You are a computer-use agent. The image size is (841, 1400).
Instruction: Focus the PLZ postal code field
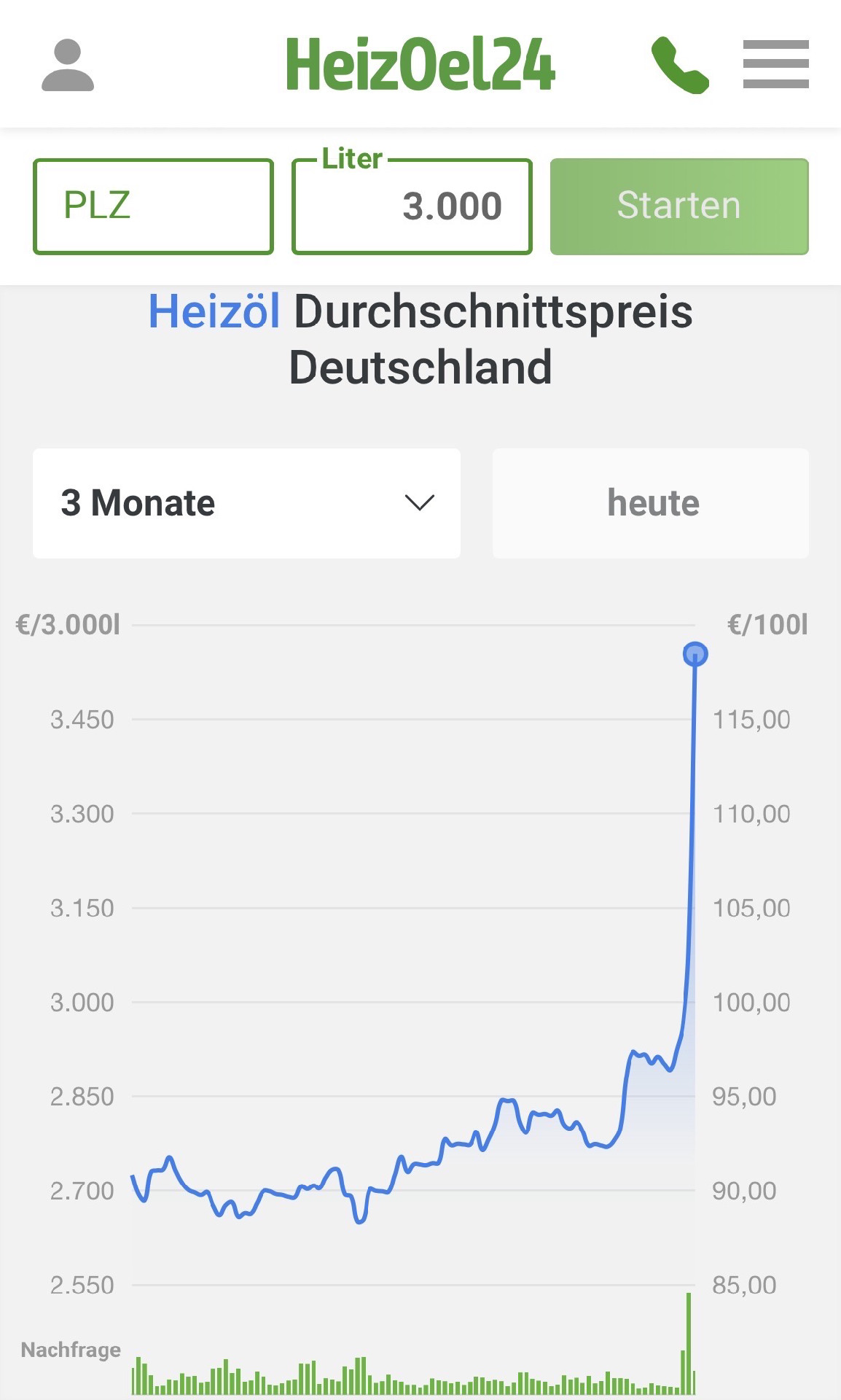click(153, 206)
